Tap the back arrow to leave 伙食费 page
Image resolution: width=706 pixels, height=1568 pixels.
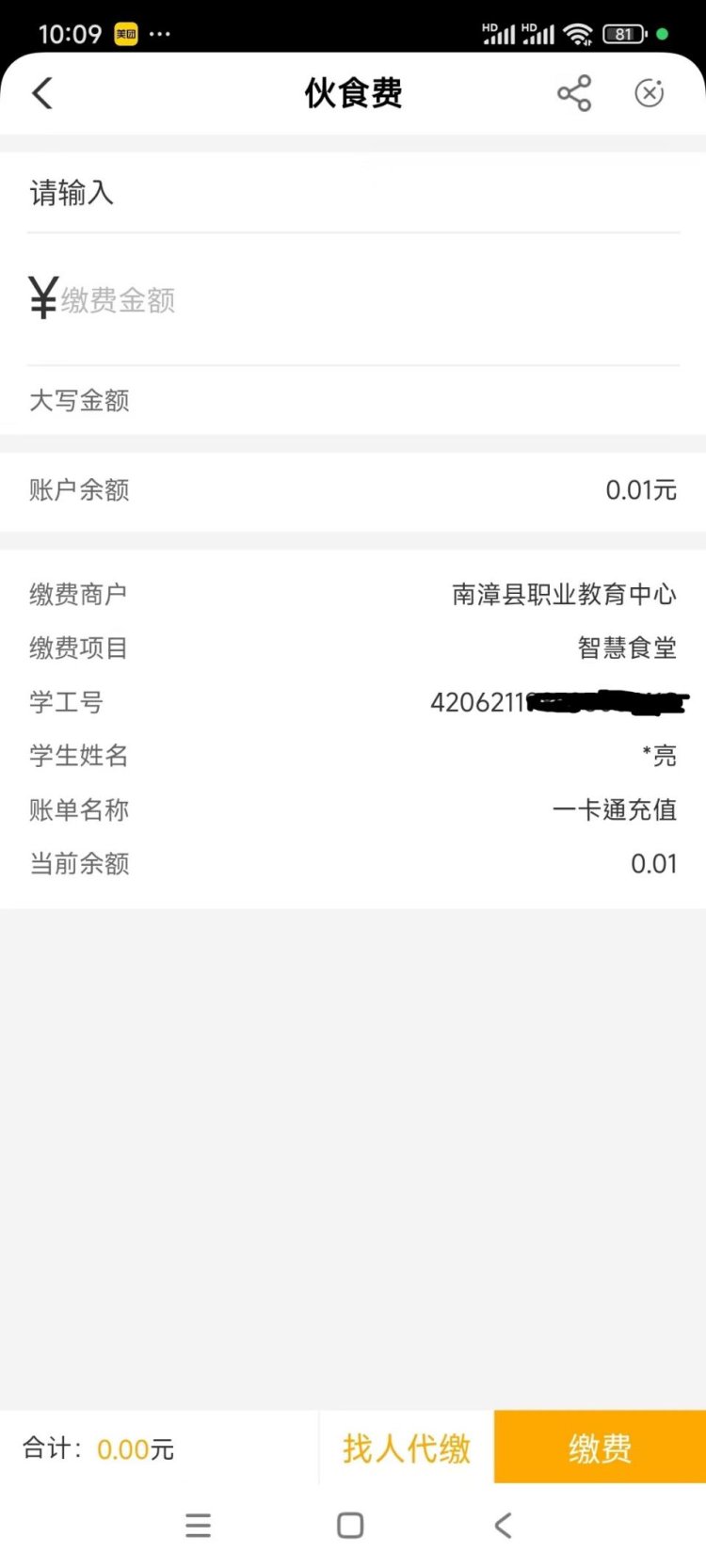pyautogui.click(x=41, y=93)
